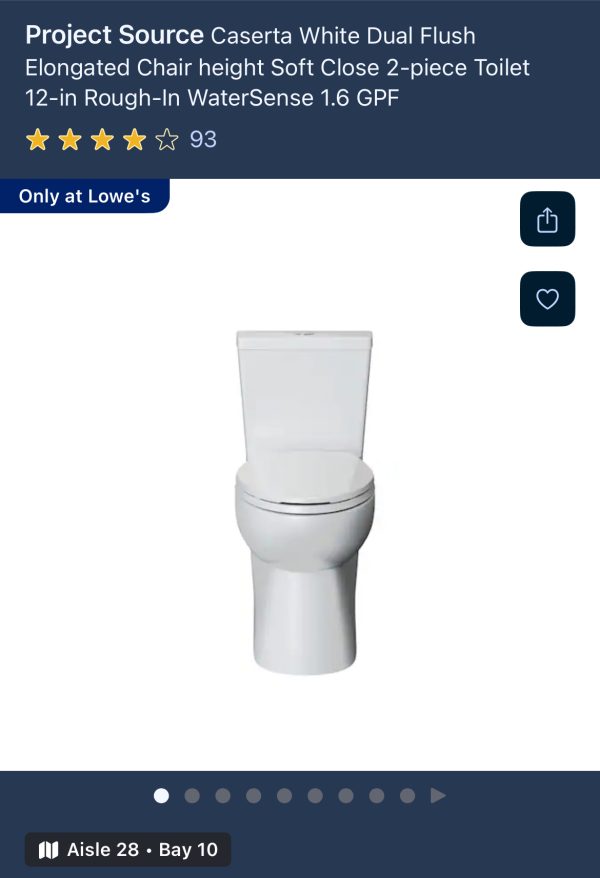Save toilet to favorites with heart icon
The width and height of the screenshot is (600, 878).
547,299
